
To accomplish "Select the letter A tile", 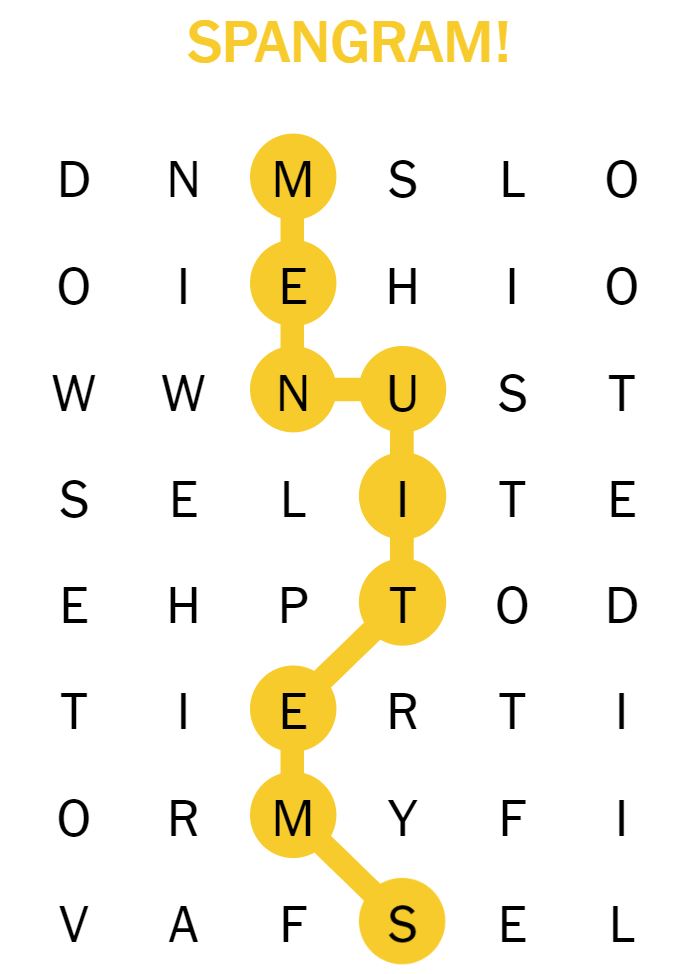I will coord(183,927).
